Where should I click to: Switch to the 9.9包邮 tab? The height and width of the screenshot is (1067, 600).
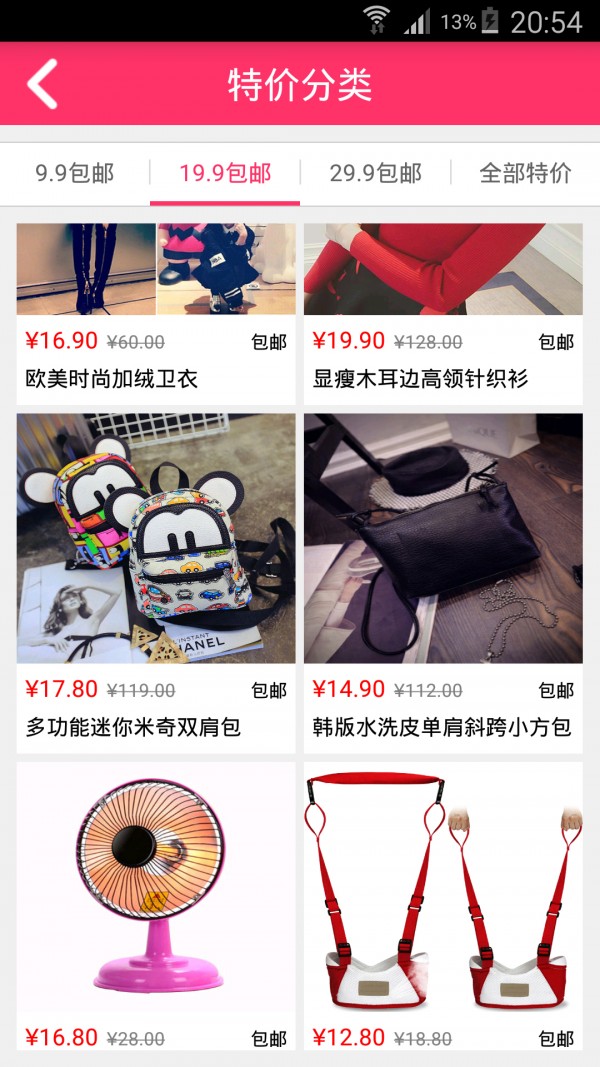[x=75, y=173]
